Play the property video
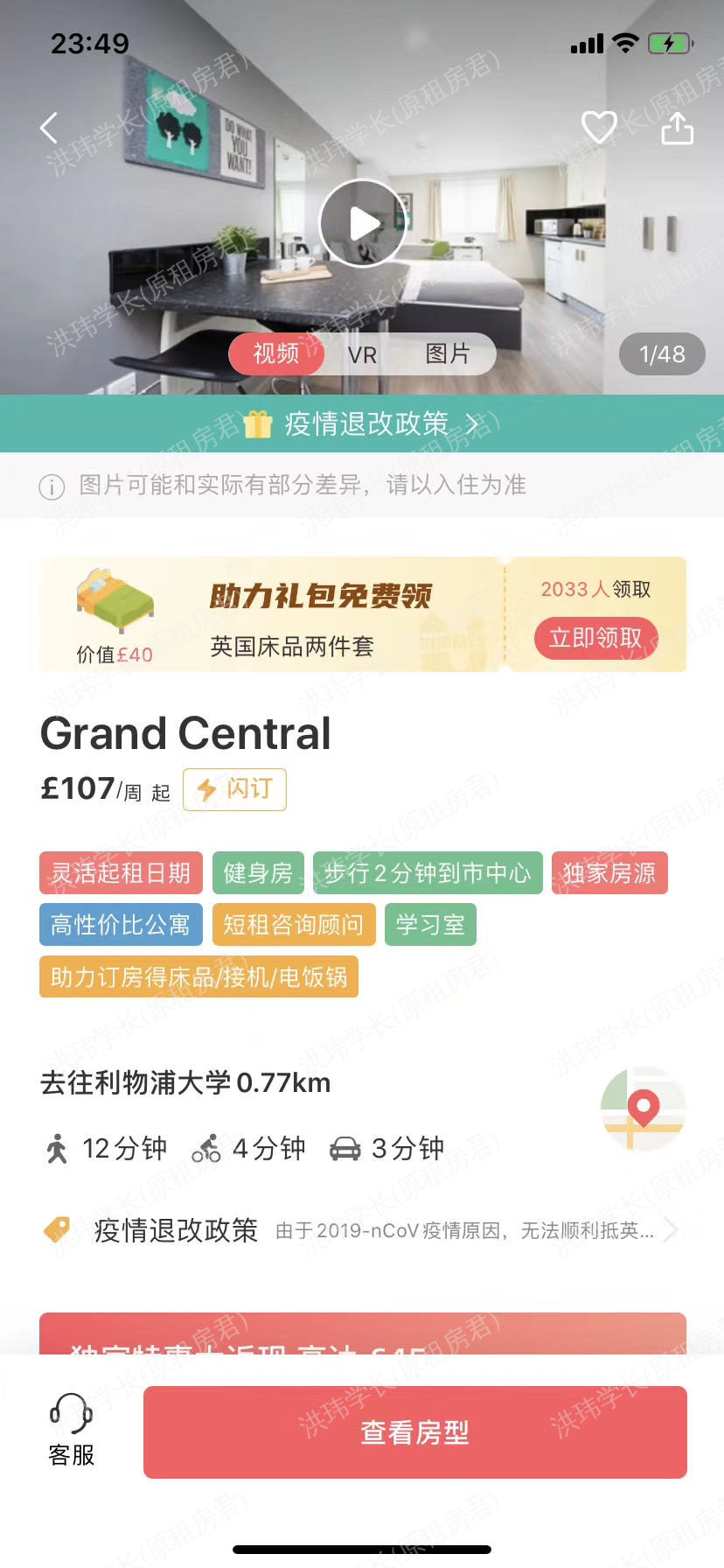The width and height of the screenshot is (724, 1568). coord(363,223)
